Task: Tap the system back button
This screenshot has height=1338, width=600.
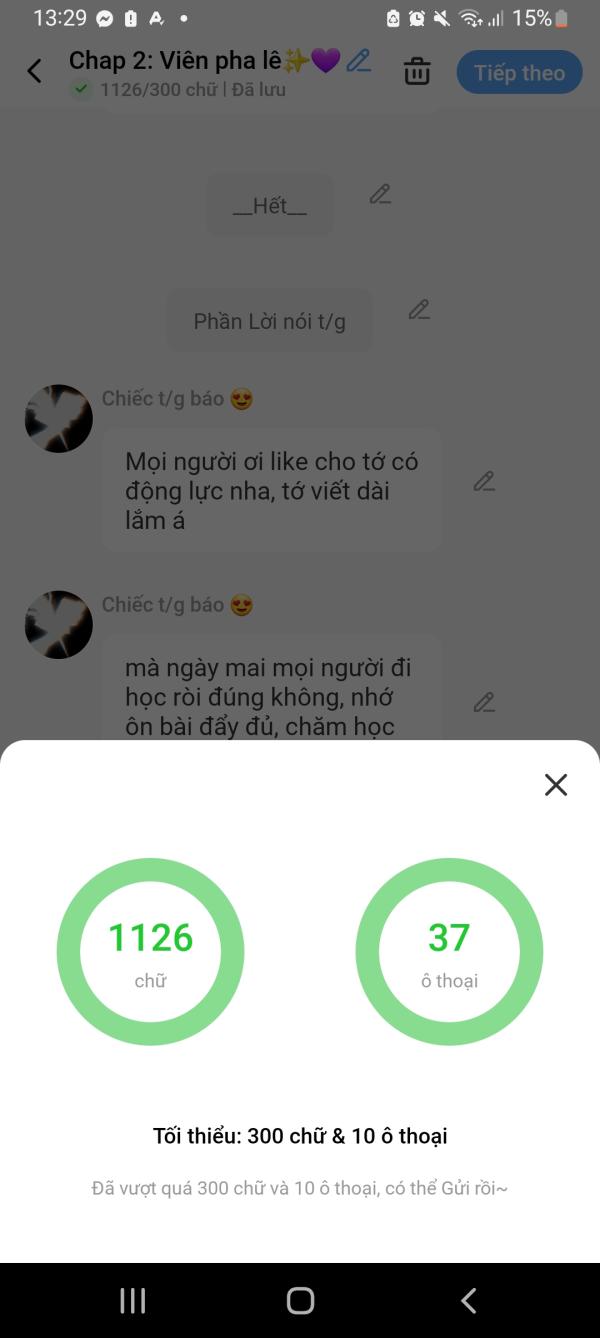Action: point(468,1300)
